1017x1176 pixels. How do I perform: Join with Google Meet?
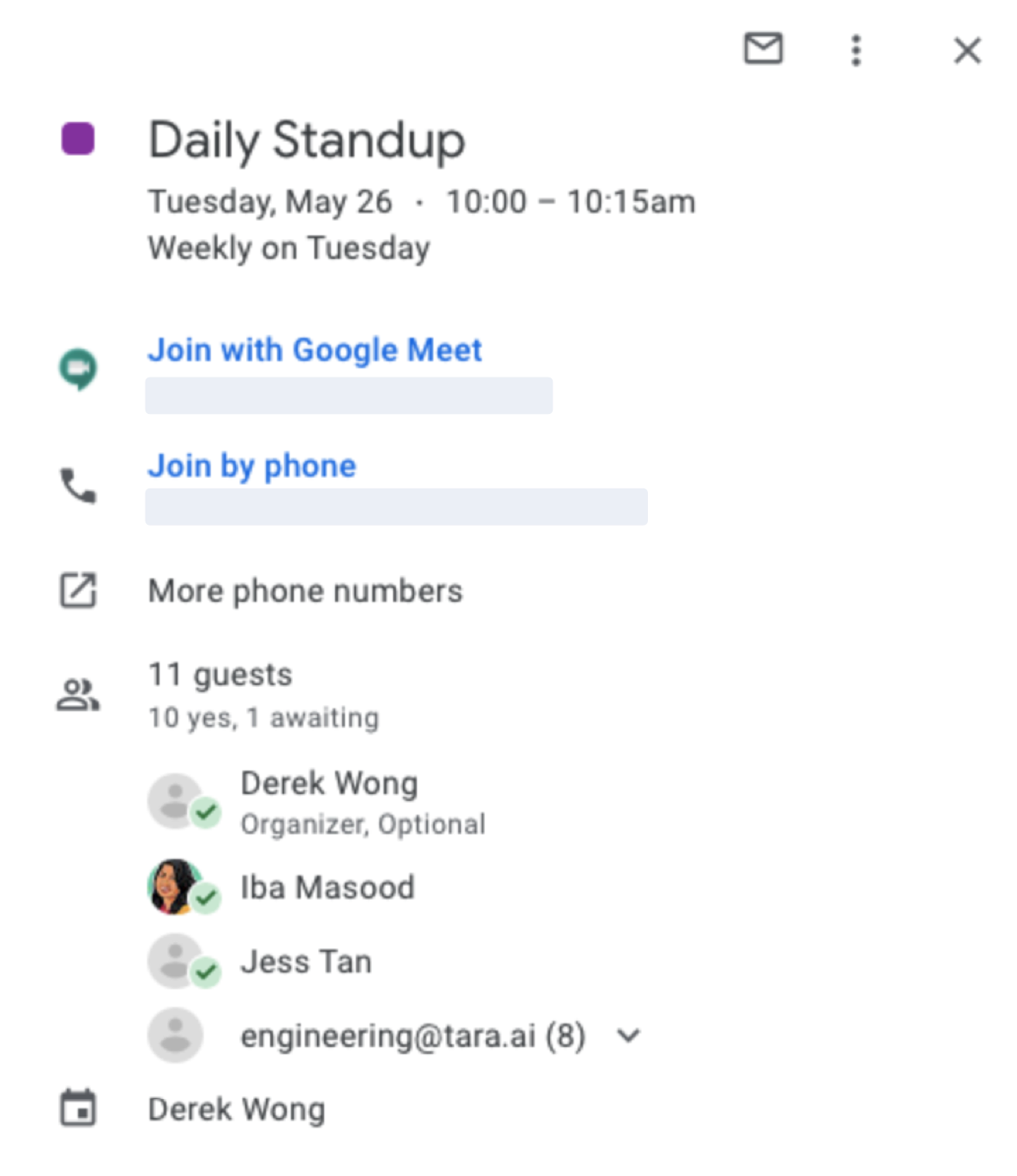point(314,350)
